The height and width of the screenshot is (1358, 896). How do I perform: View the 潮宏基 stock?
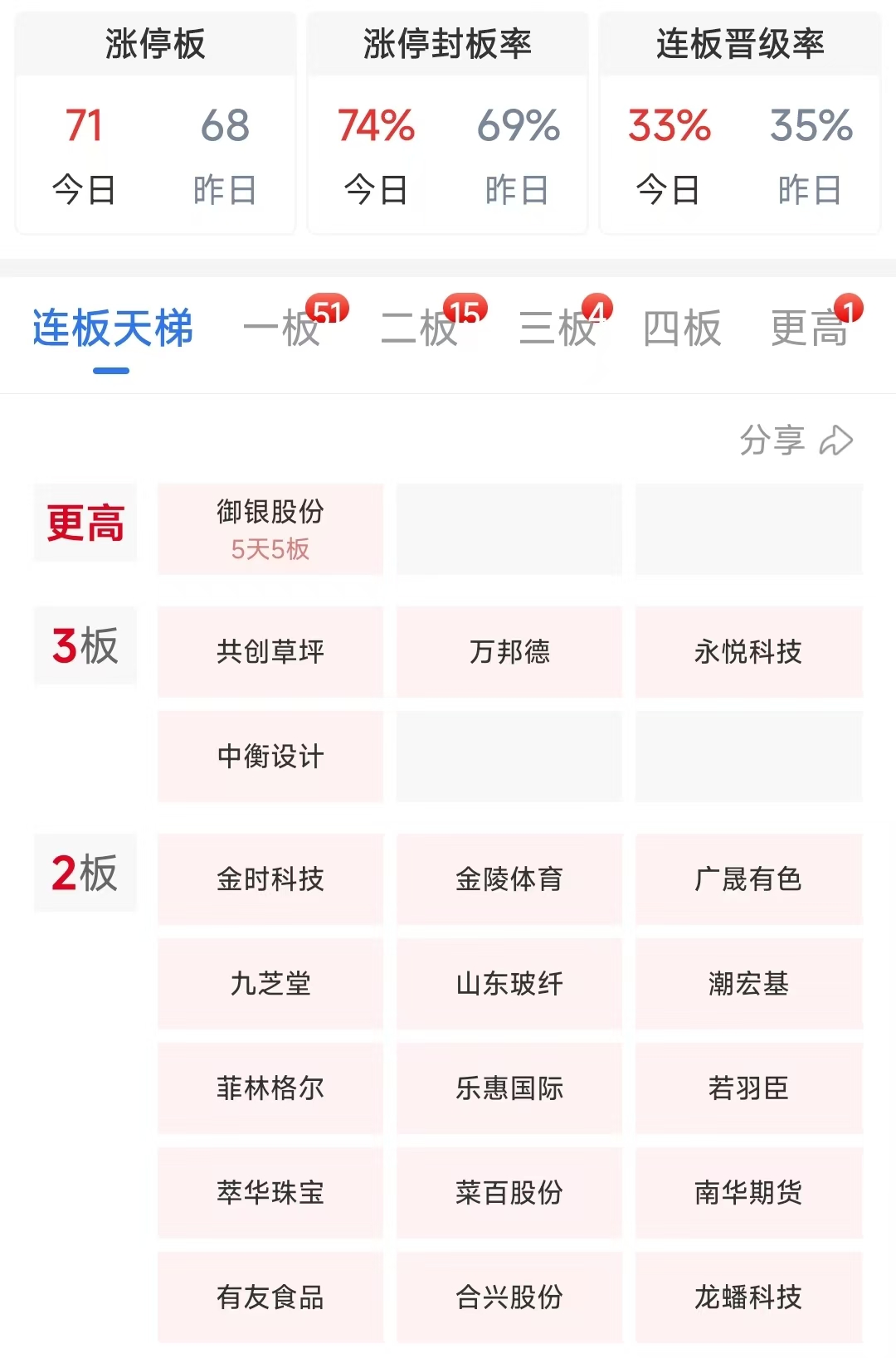point(748,984)
